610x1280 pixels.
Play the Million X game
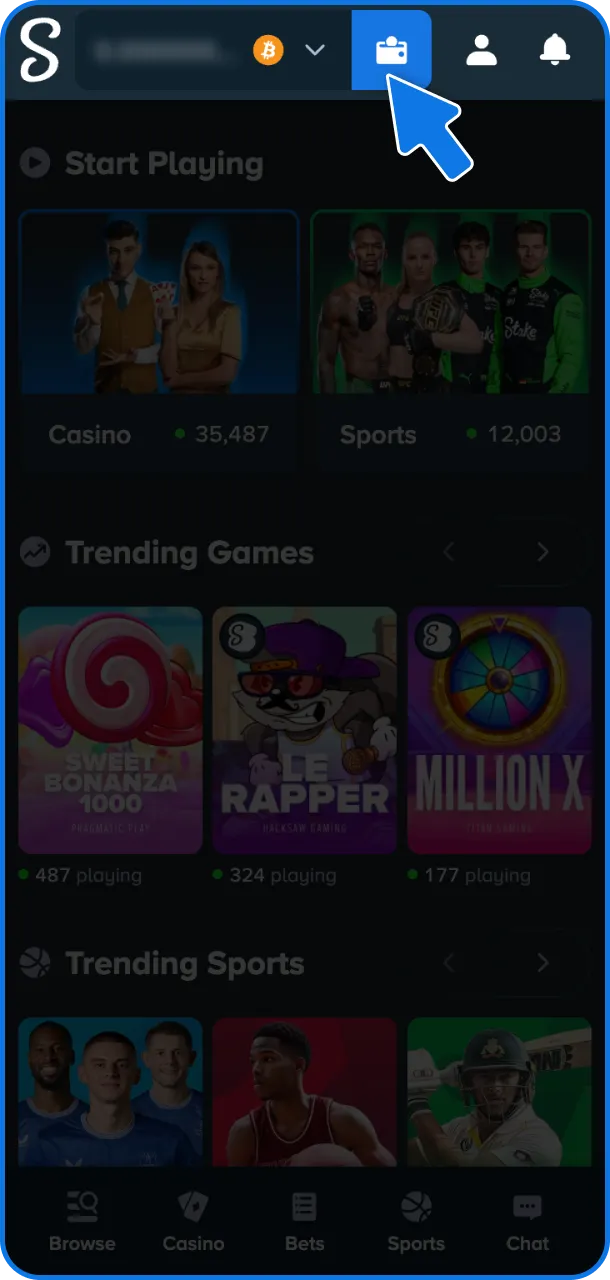(499, 730)
